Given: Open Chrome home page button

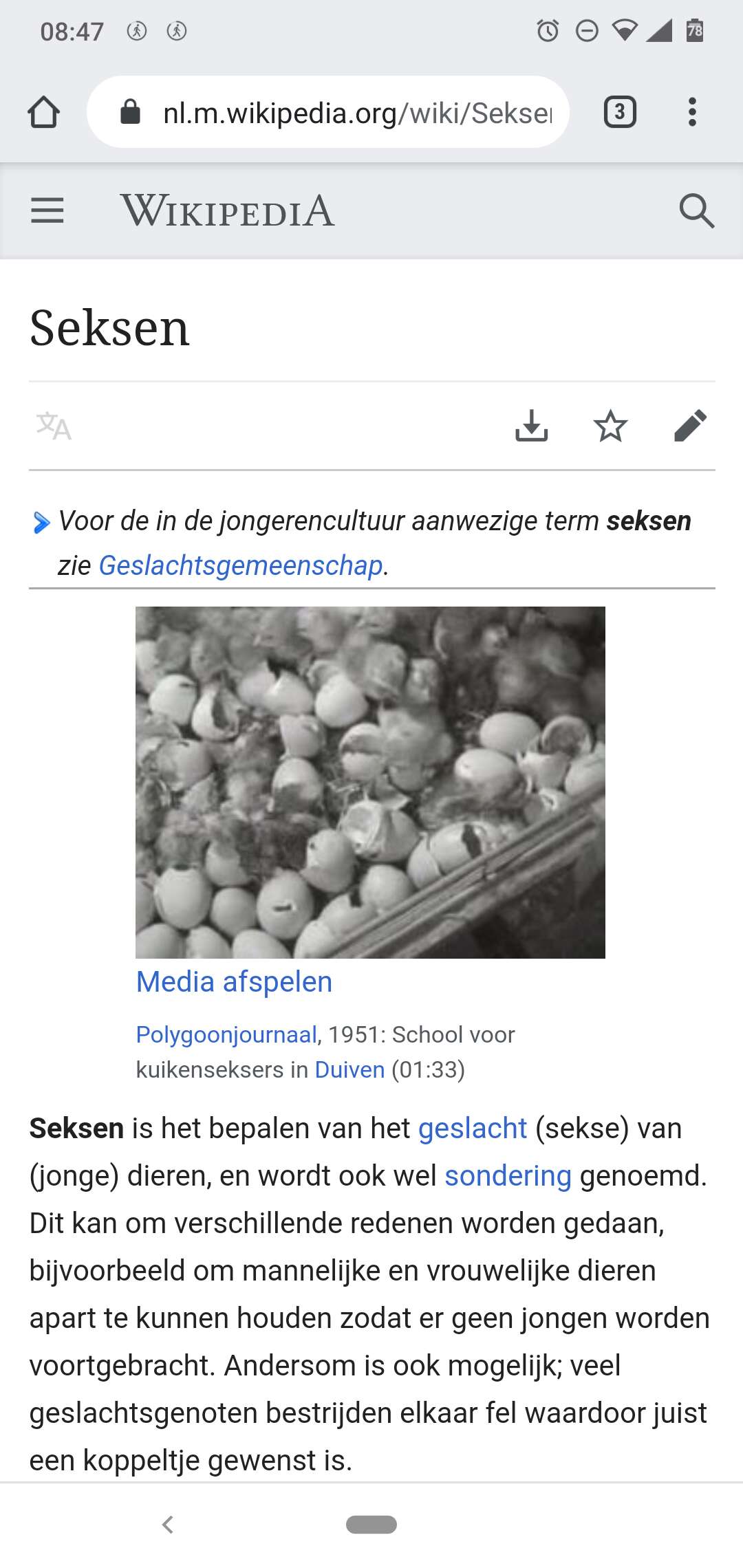Looking at the screenshot, I should click(x=43, y=112).
